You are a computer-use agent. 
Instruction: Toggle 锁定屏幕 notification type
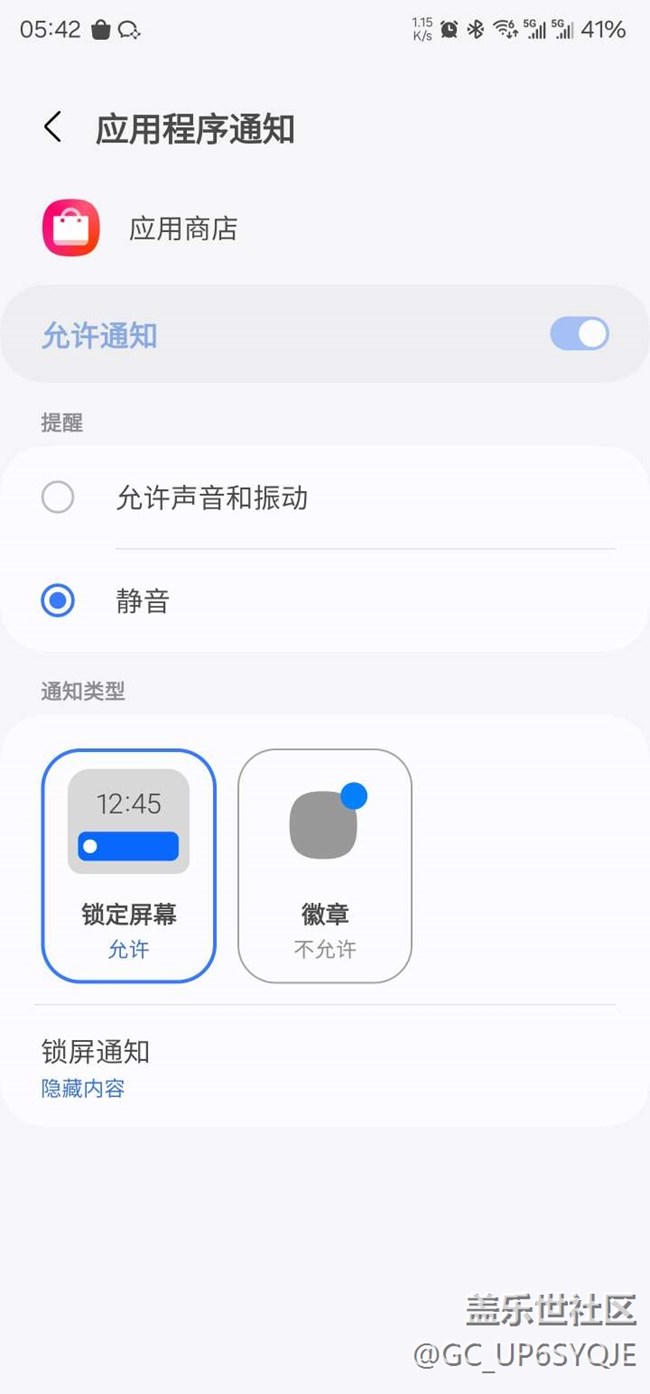(128, 865)
